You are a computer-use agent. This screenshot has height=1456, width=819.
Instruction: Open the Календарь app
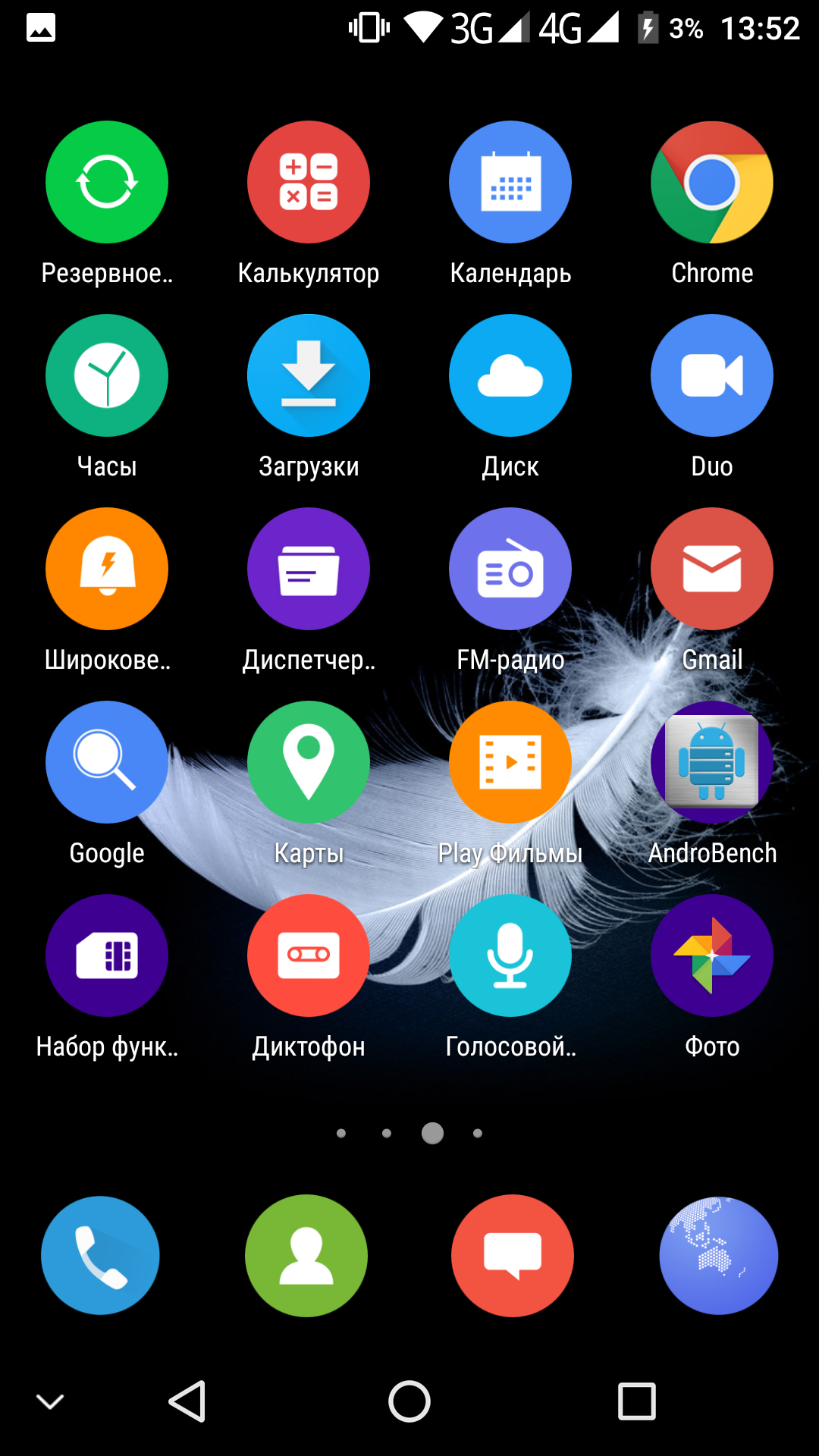coord(510,183)
